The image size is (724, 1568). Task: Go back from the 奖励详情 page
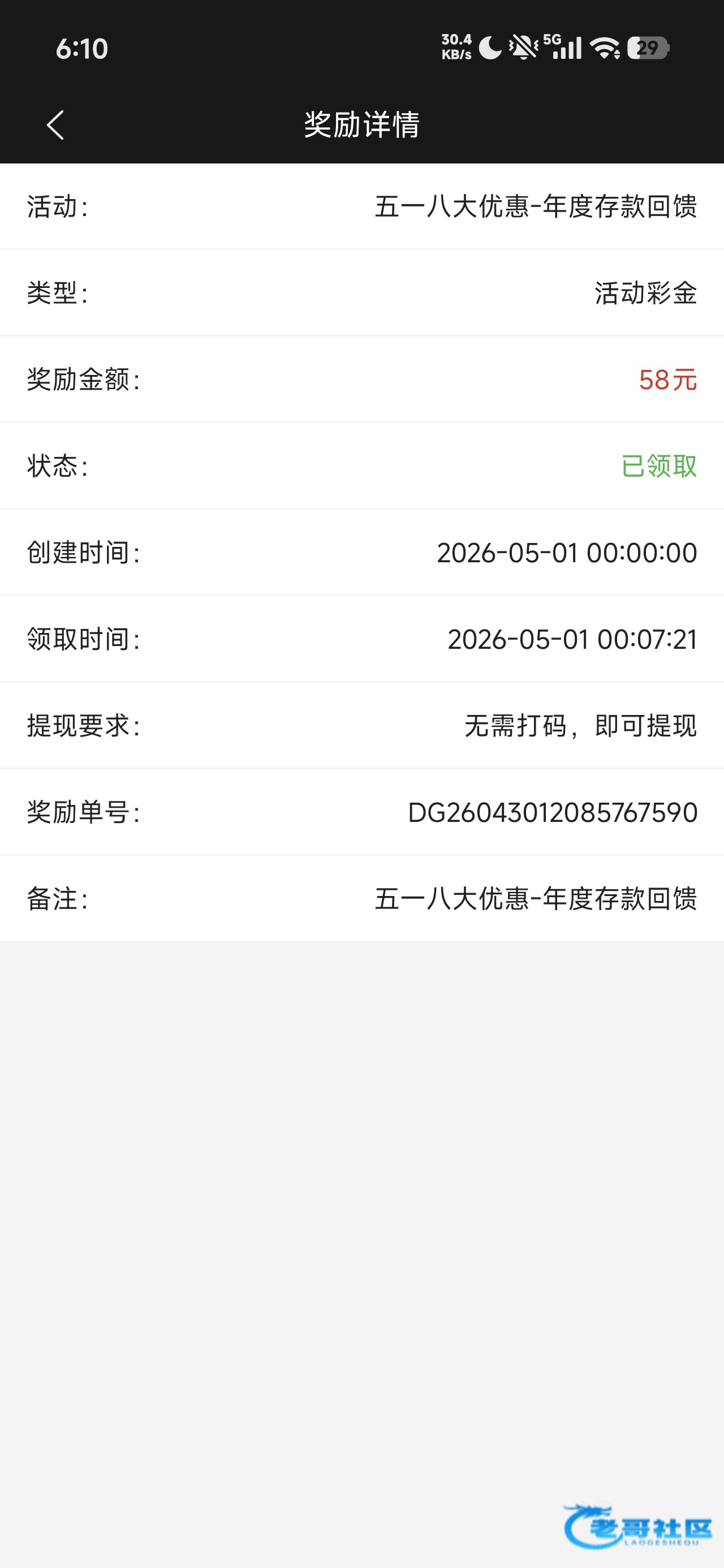55,125
